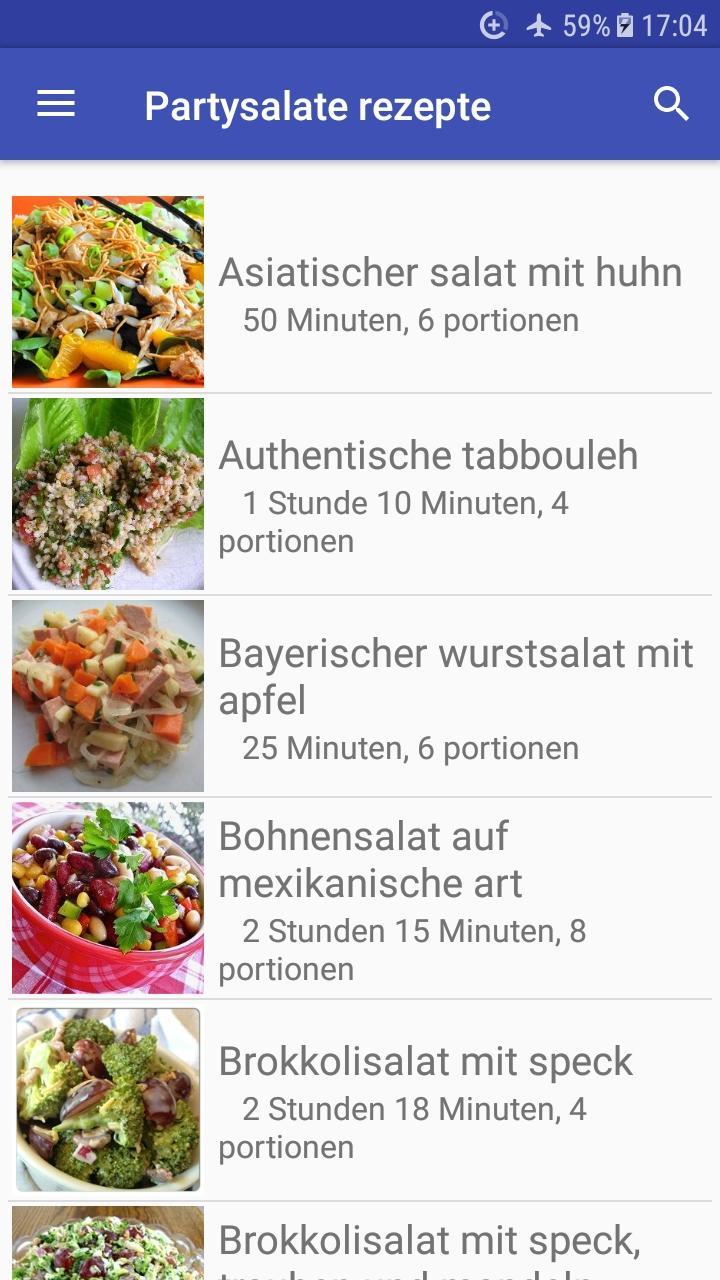Open the partially visible Brokkolisalat recipe at the list bottom
The image size is (720, 1280).
coord(360,1242)
